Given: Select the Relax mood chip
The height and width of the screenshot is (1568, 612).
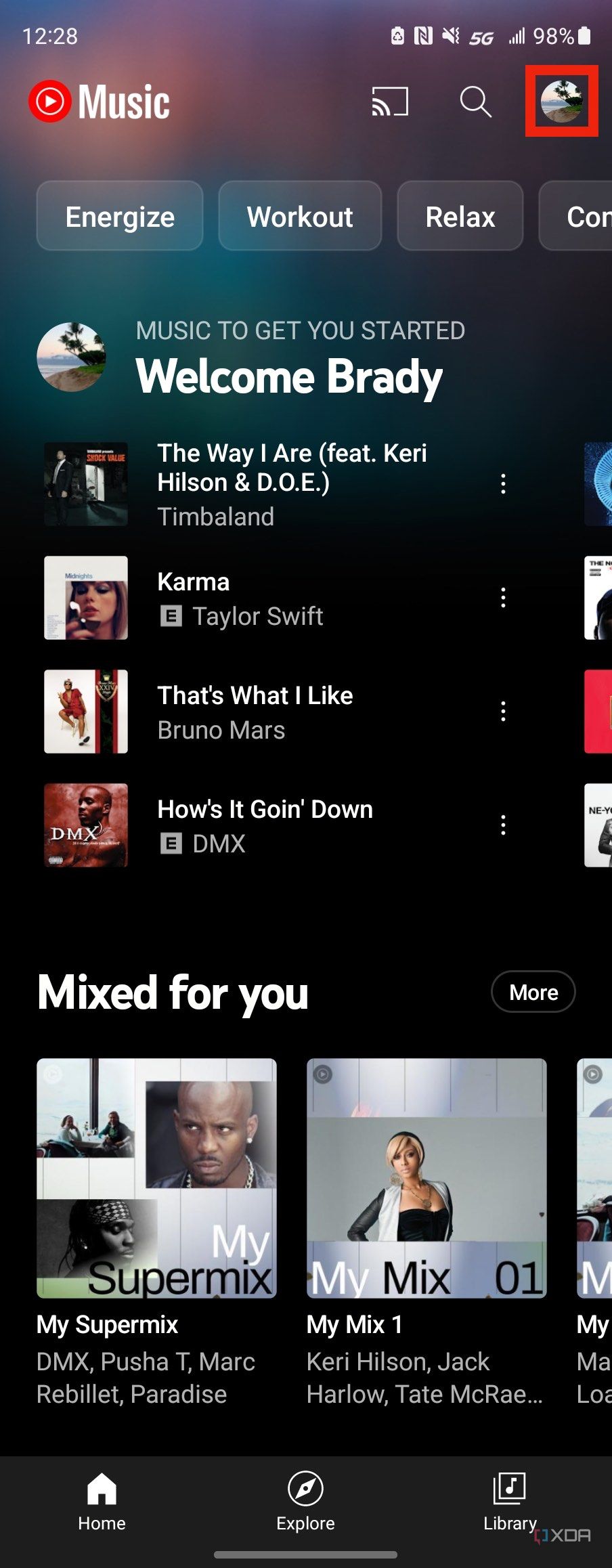Looking at the screenshot, I should click(460, 217).
